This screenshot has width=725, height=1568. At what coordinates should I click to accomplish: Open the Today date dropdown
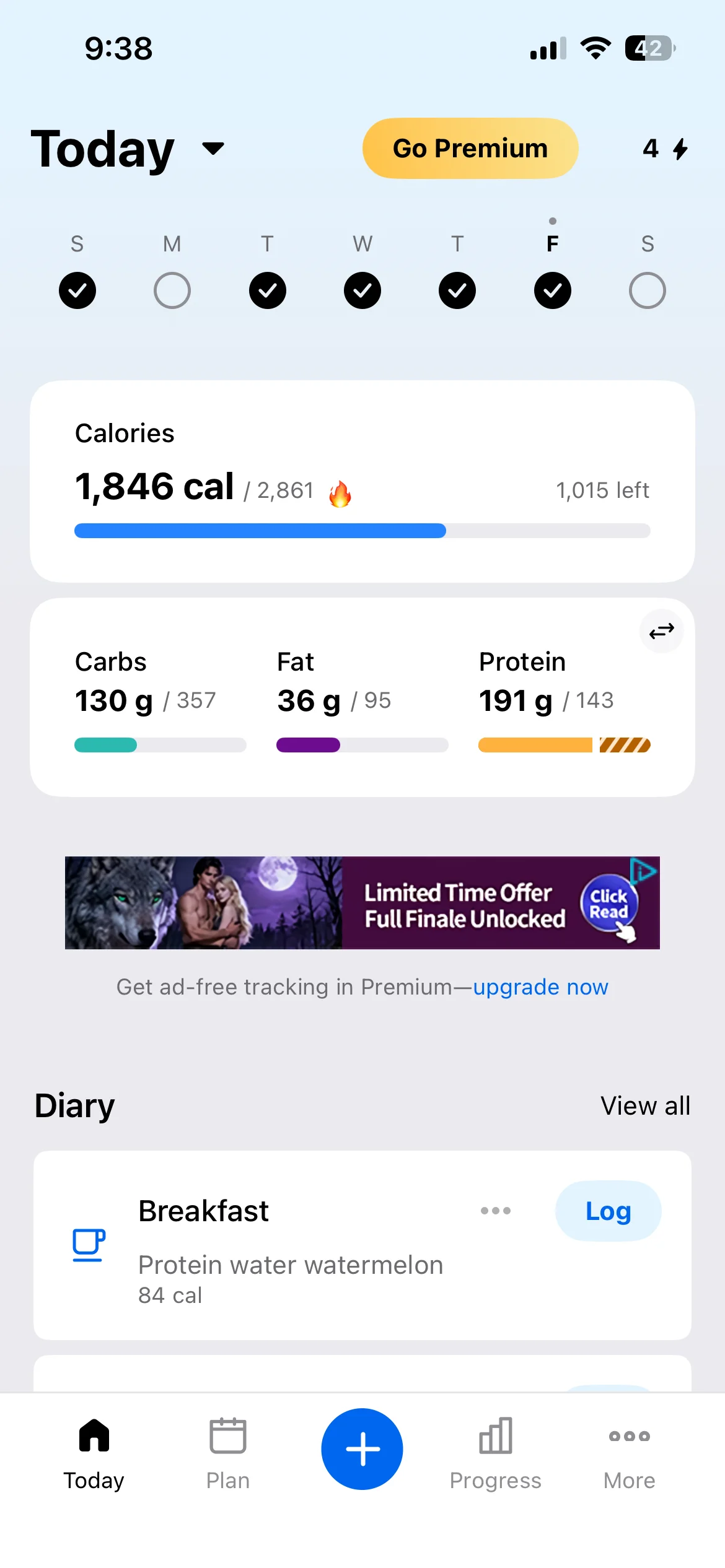tap(213, 149)
